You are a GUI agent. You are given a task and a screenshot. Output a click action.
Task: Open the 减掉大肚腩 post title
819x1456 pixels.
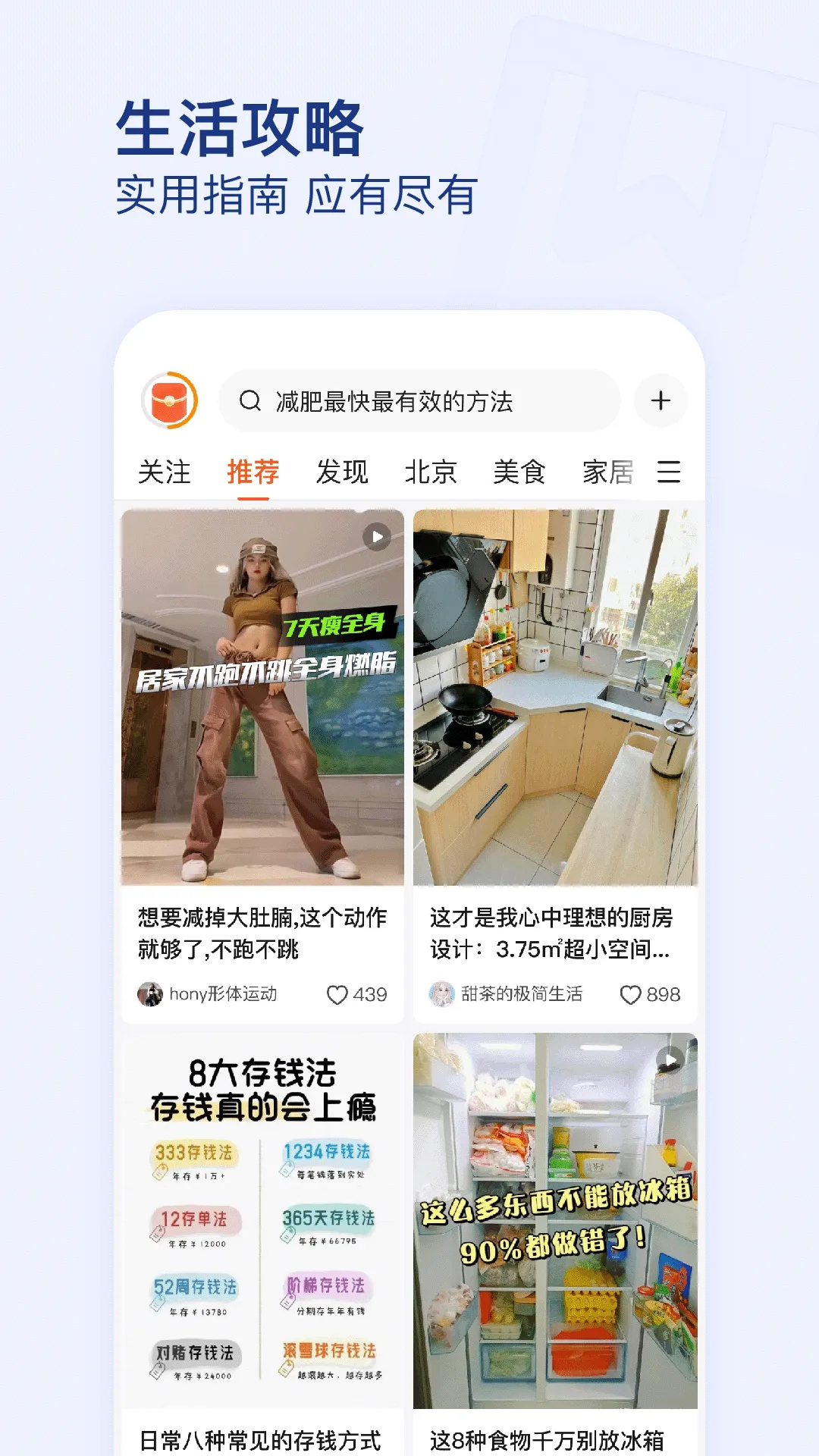tap(263, 933)
